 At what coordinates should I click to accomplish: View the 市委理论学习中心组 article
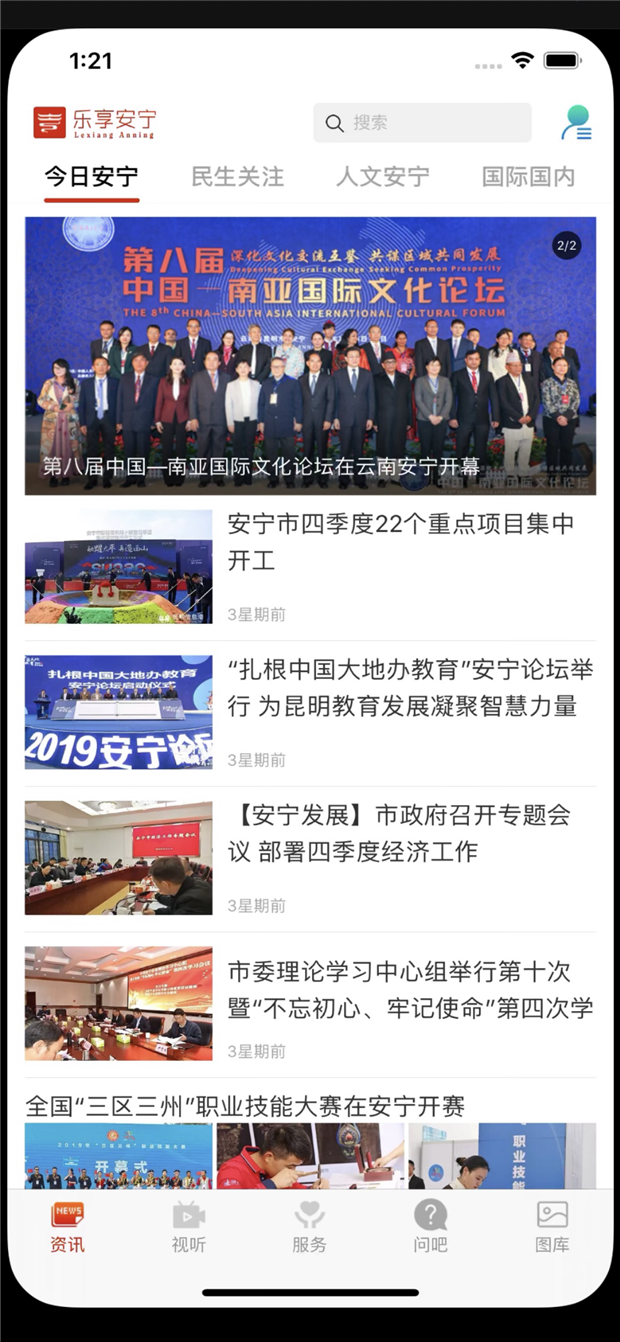point(410,989)
